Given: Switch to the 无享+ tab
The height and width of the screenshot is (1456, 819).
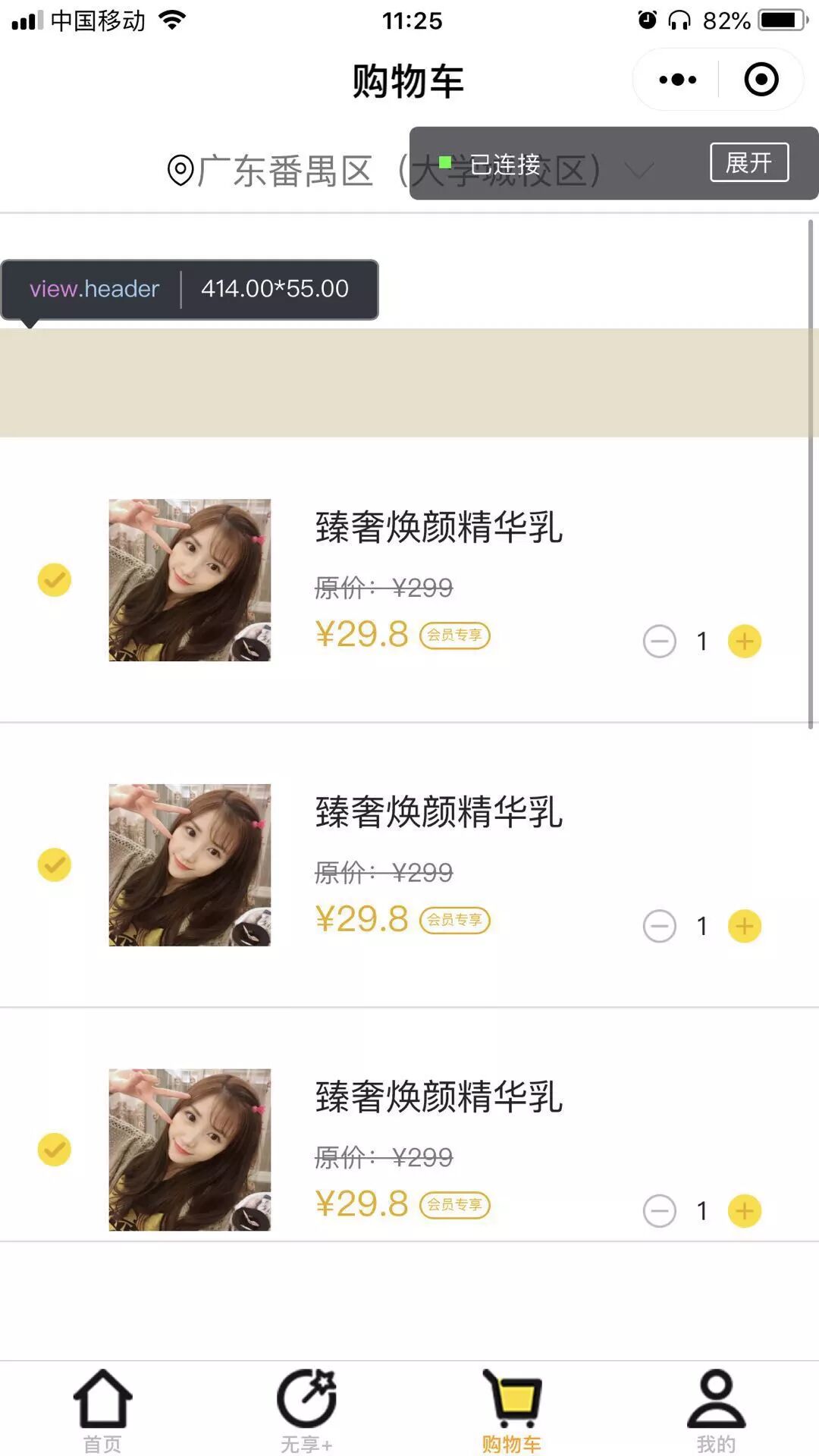Looking at the screenshot, I should pos(306,1410).
